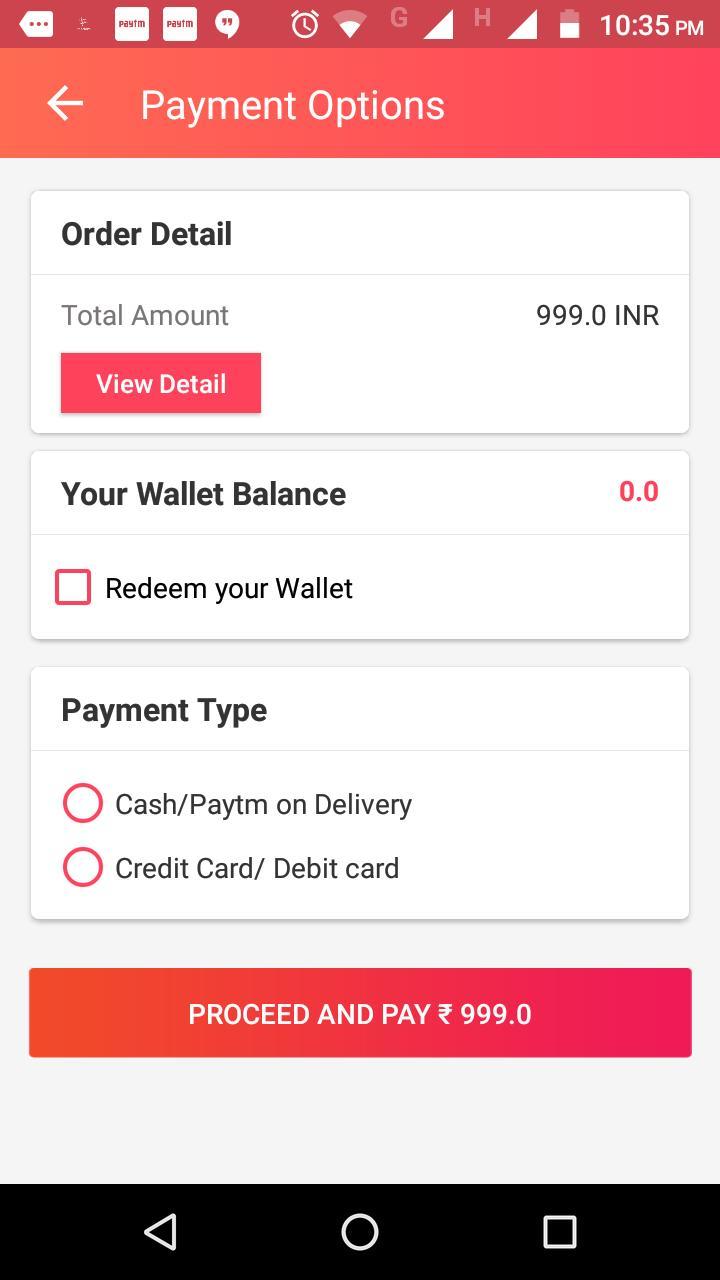Open the recent apps view
Screen dimensions: 720x1280
(559, 1232)
